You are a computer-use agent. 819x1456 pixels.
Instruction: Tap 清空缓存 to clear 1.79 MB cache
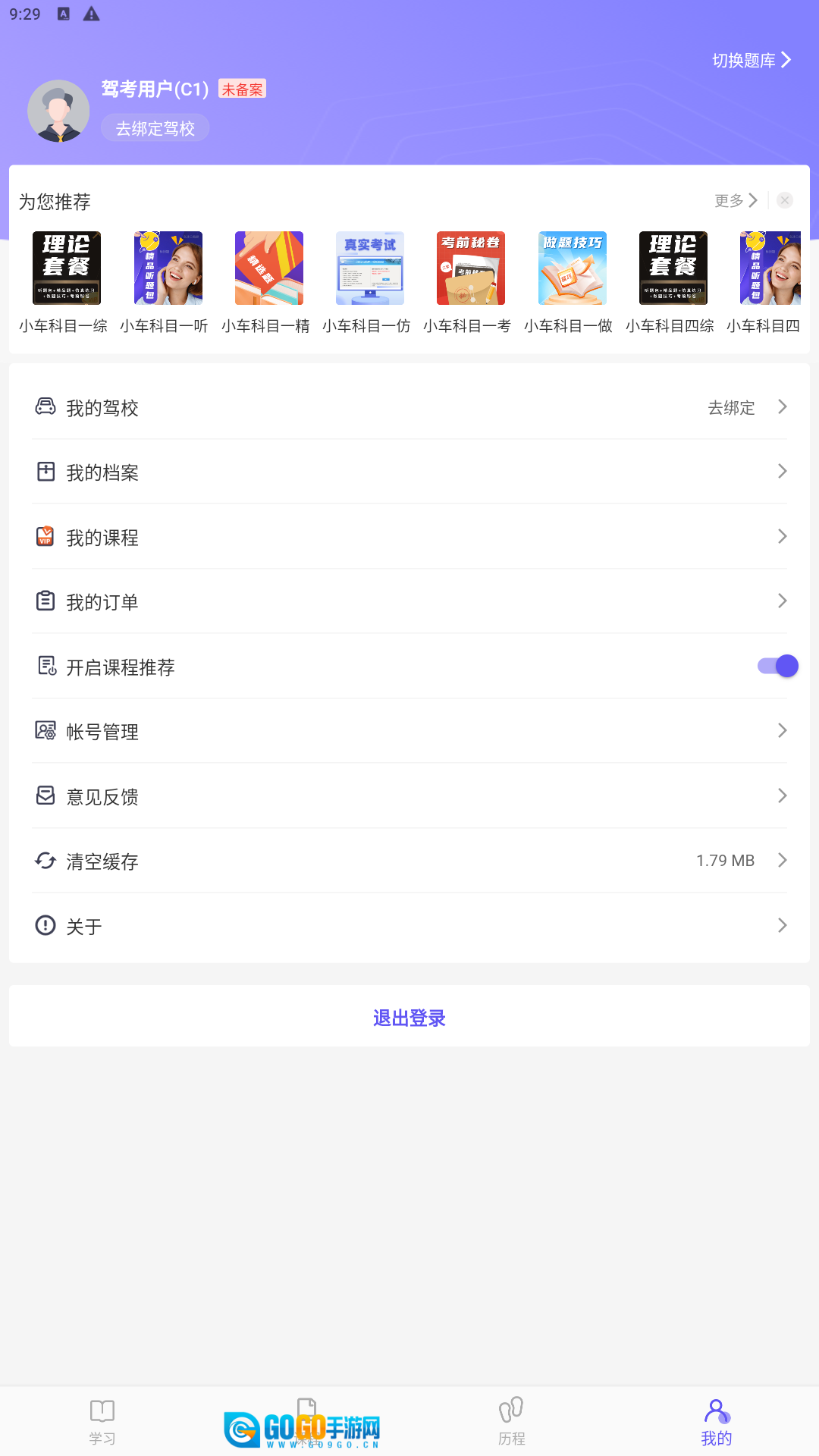tap(409, 861)
